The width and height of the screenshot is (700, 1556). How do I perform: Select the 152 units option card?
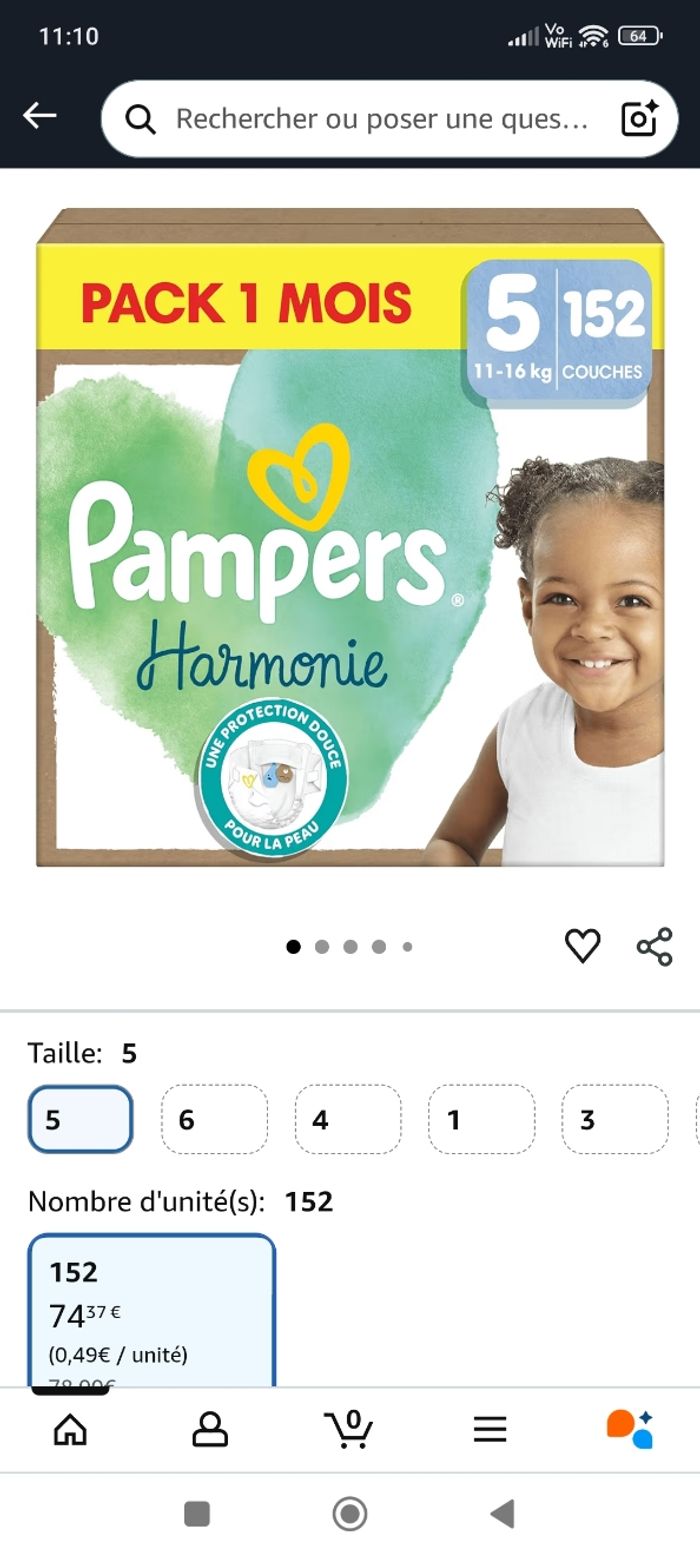tap(151, 1310)
